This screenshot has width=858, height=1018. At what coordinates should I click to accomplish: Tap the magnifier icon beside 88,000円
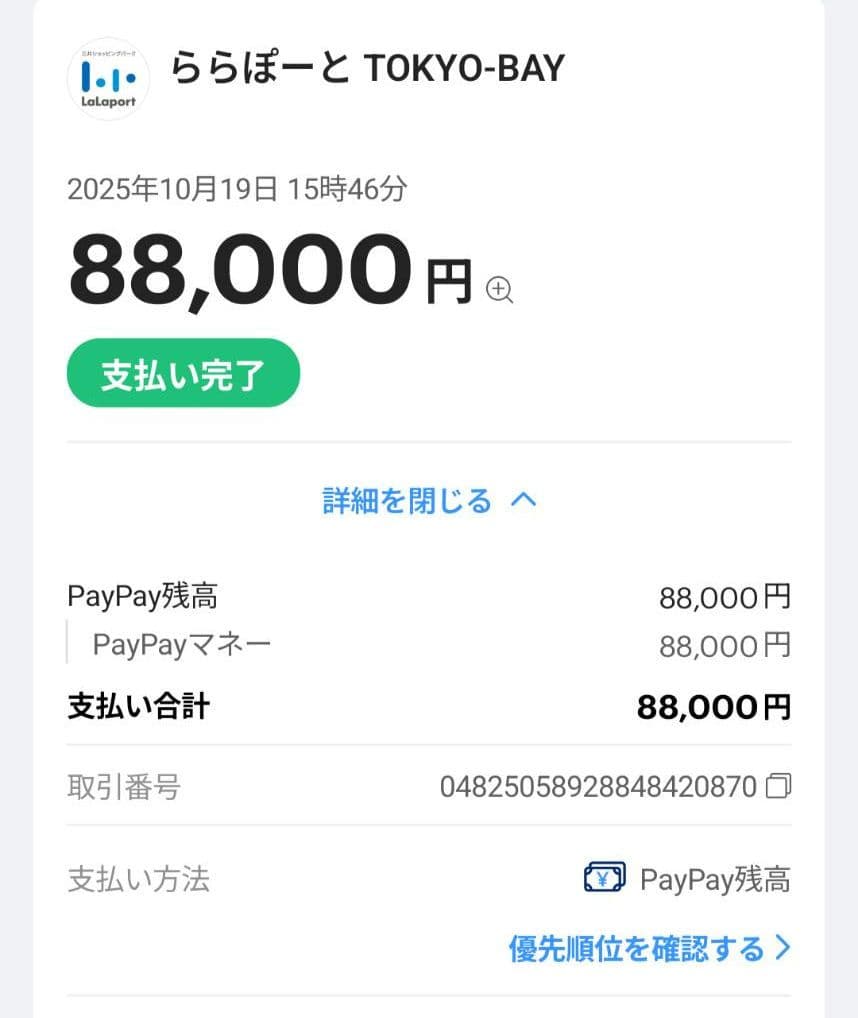499,291
